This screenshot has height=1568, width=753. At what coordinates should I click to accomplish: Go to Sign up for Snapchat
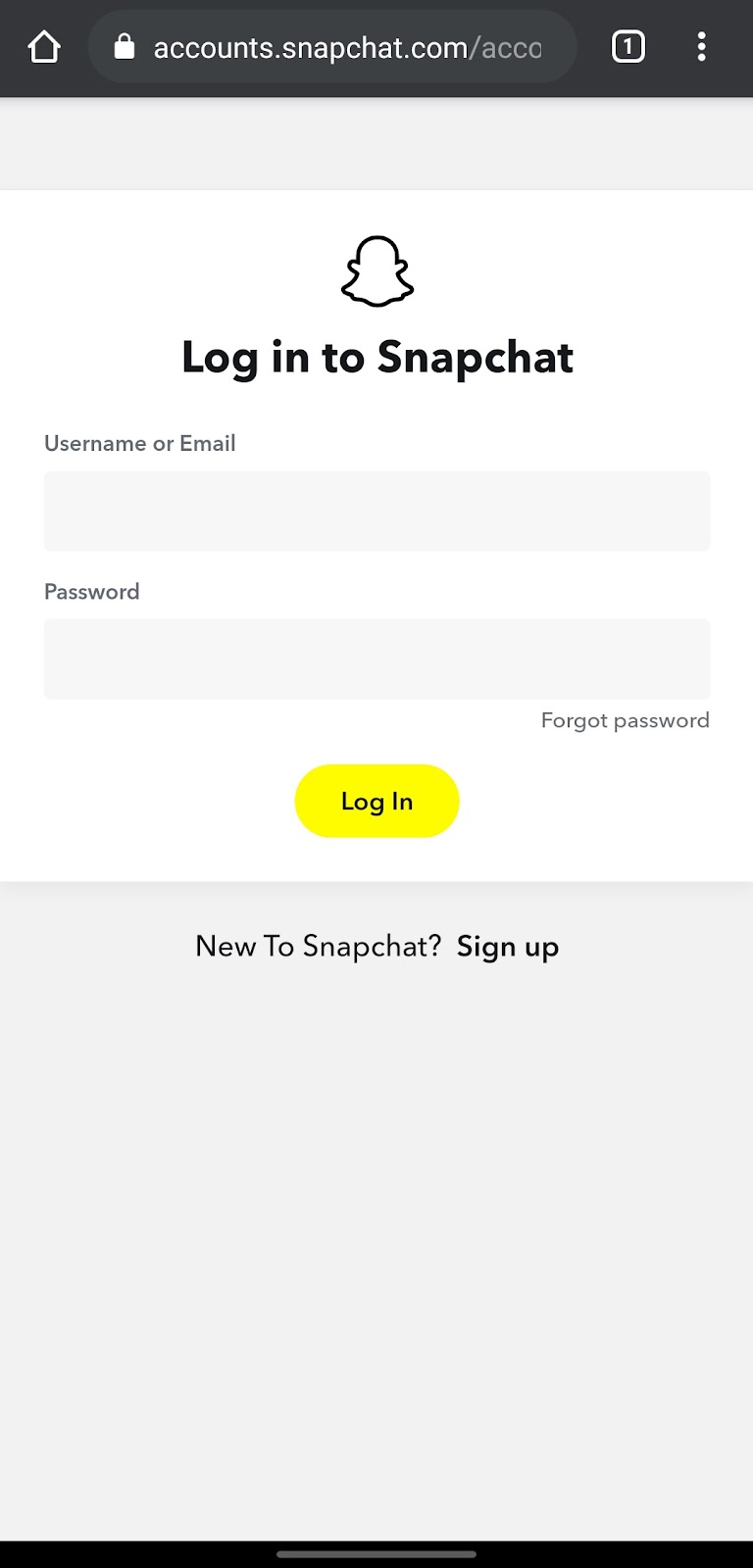pyautogui.click(x=507, y=947)
